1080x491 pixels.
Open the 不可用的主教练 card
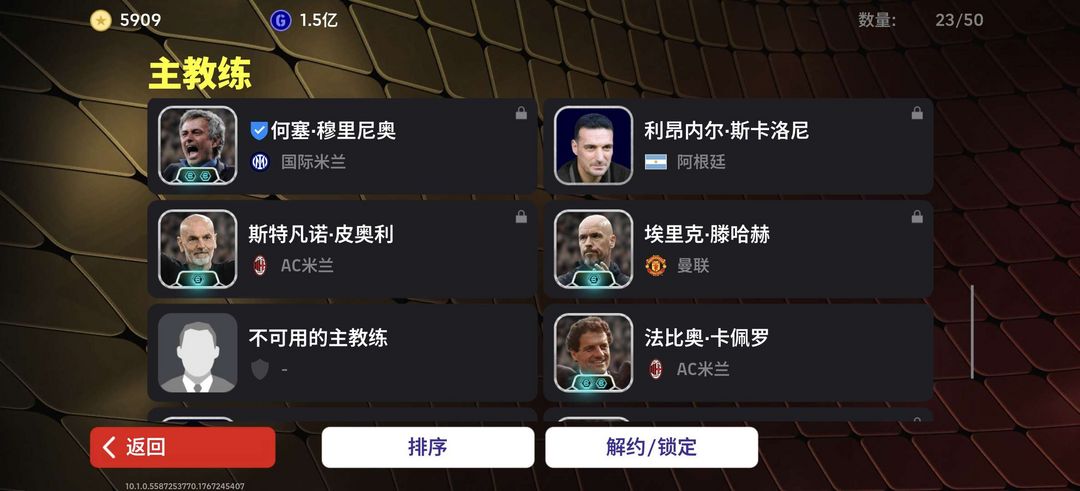pos(342,353)
